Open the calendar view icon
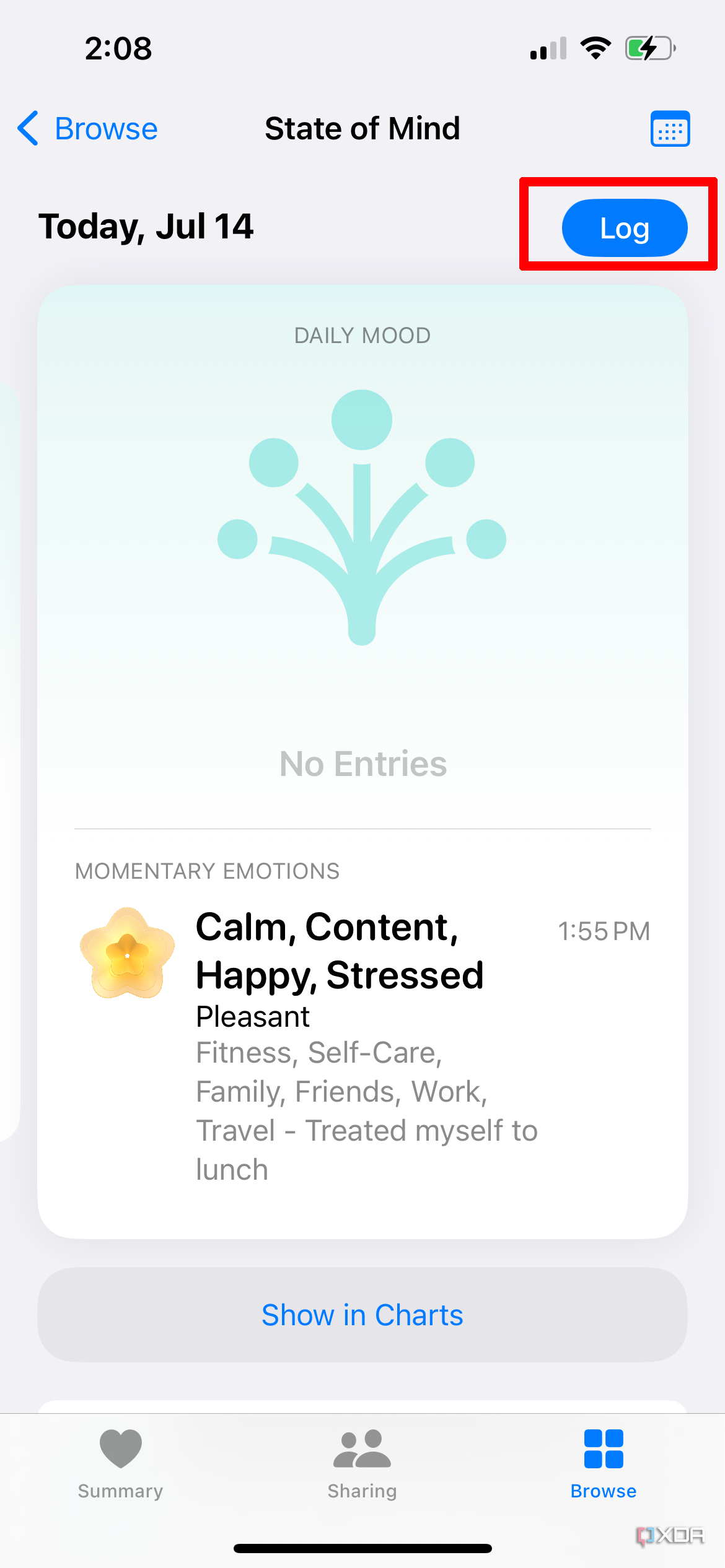The image size is (725, 1568). (x=670, y=128)
